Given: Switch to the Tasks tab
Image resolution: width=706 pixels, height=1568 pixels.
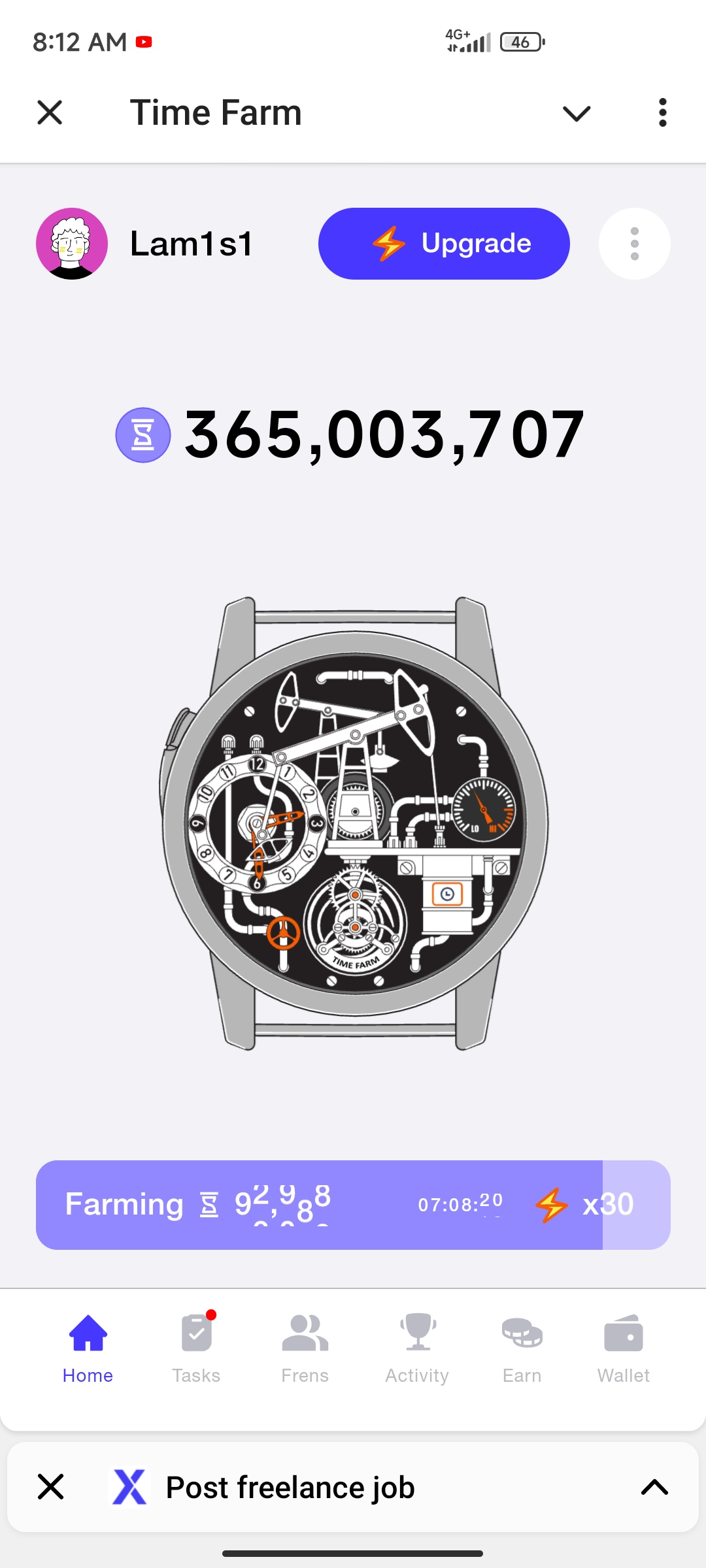Looking at the screenshot, I should point(196,1348).
